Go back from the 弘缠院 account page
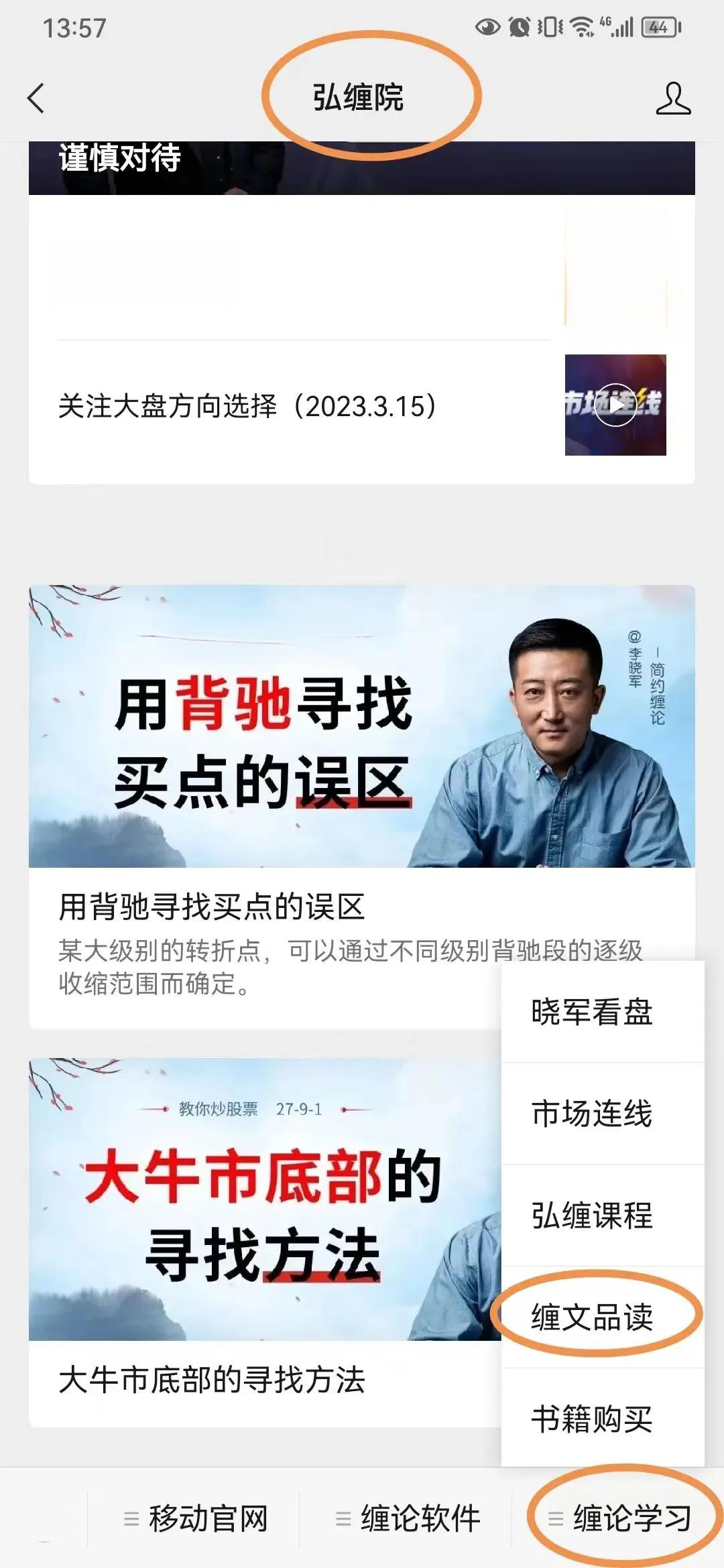 [37, 98]
